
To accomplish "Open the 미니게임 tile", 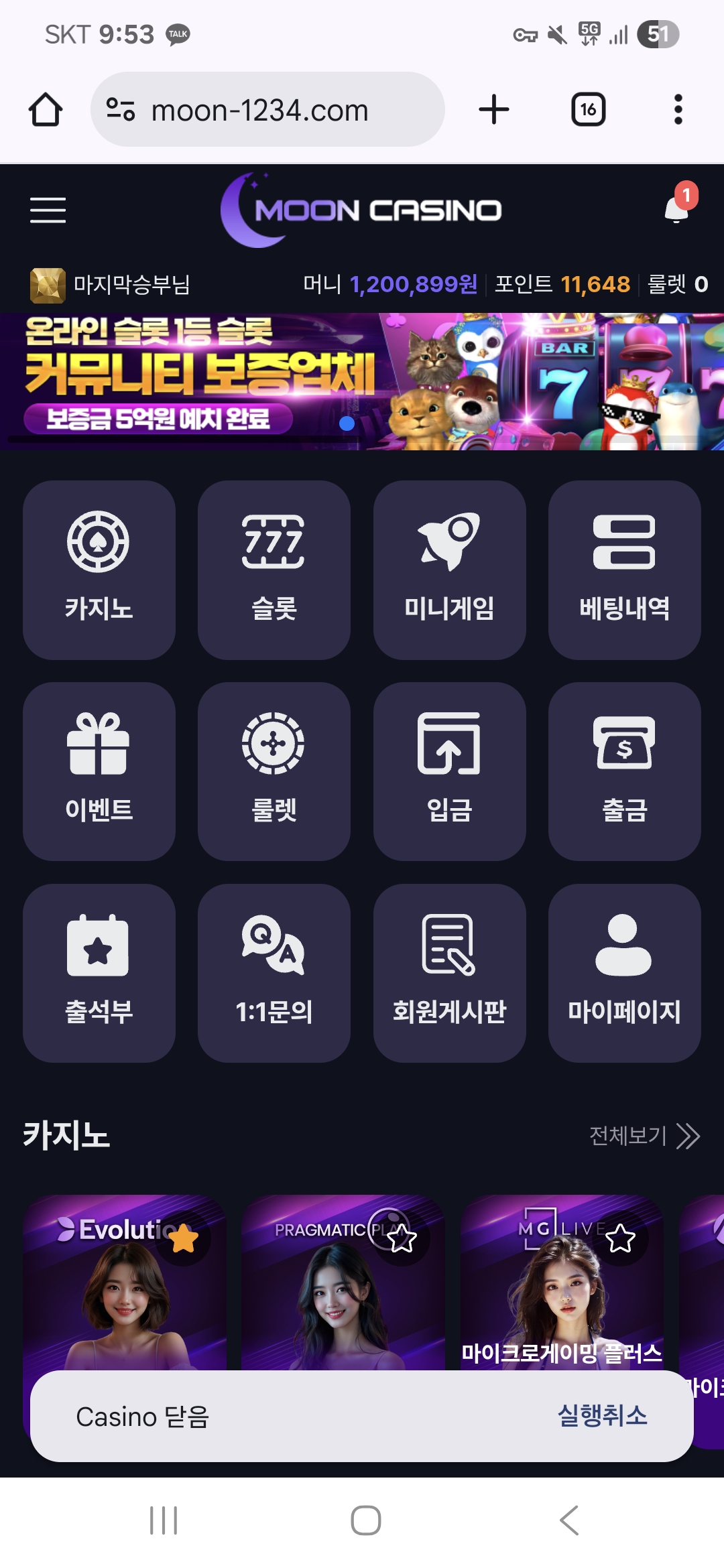I will click(x=449, y=570).
